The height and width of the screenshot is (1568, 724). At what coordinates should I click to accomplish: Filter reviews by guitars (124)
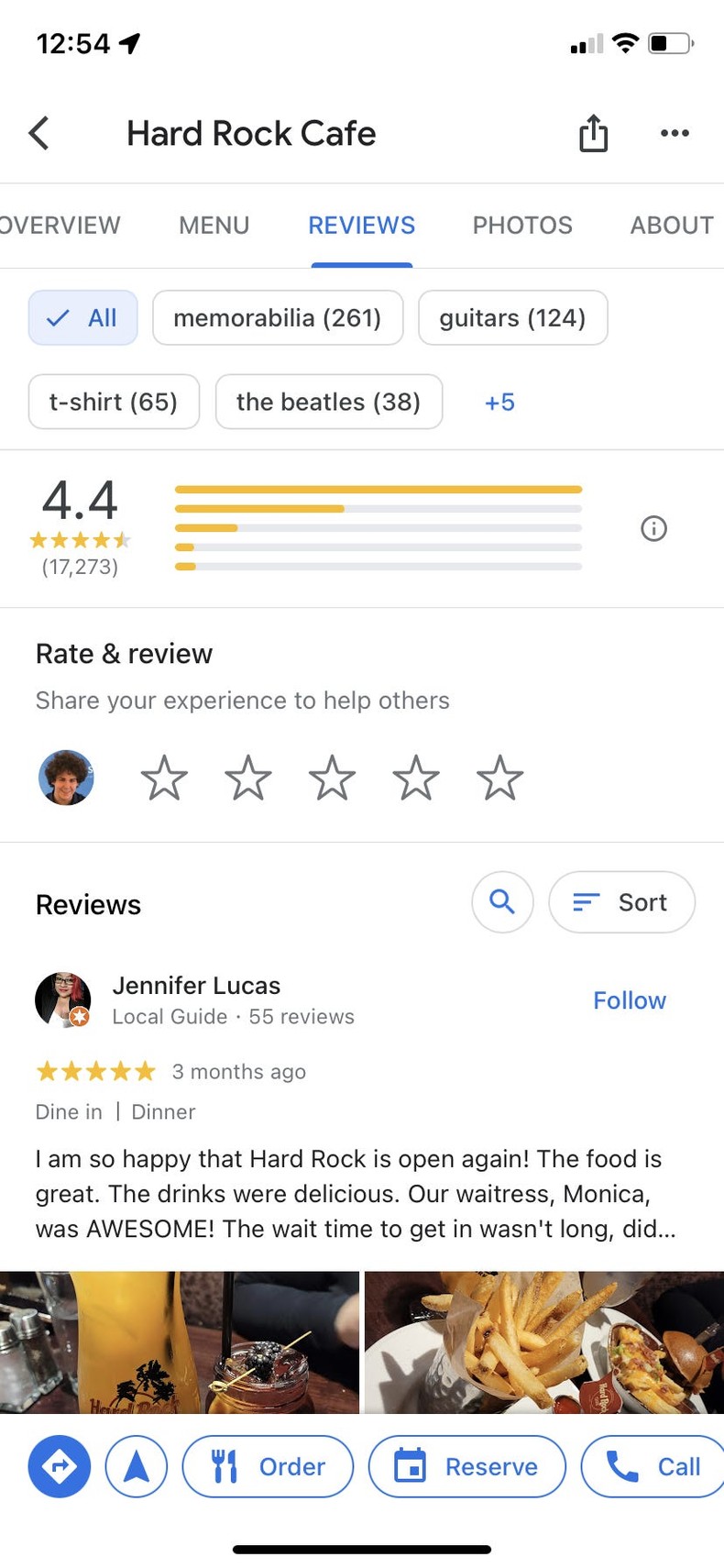click(x=512, y=317)
